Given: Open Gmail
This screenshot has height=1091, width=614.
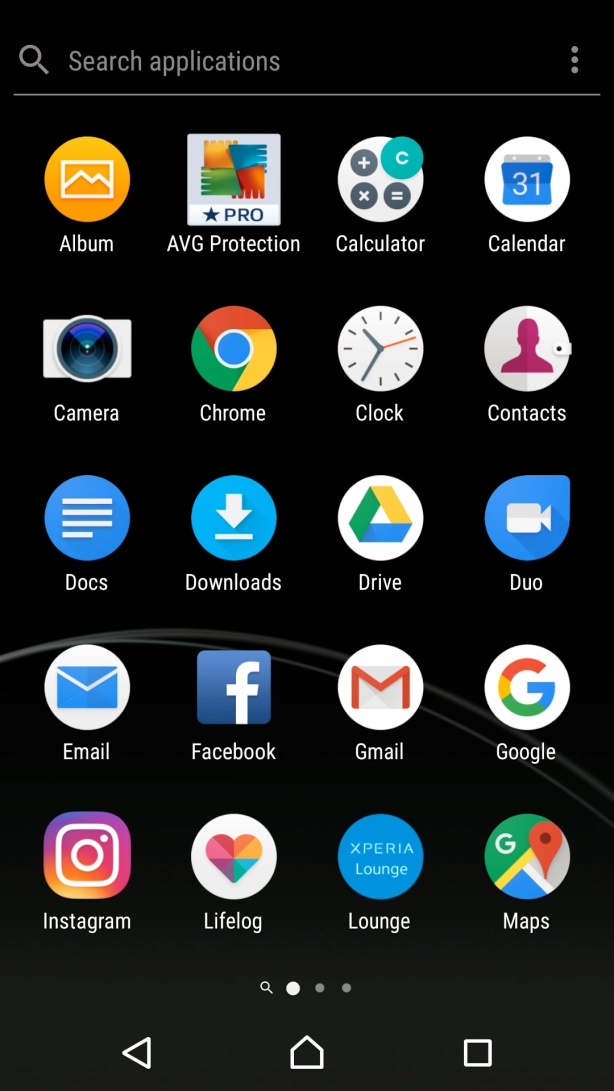Looking at the screenshot, I should 380,687.
